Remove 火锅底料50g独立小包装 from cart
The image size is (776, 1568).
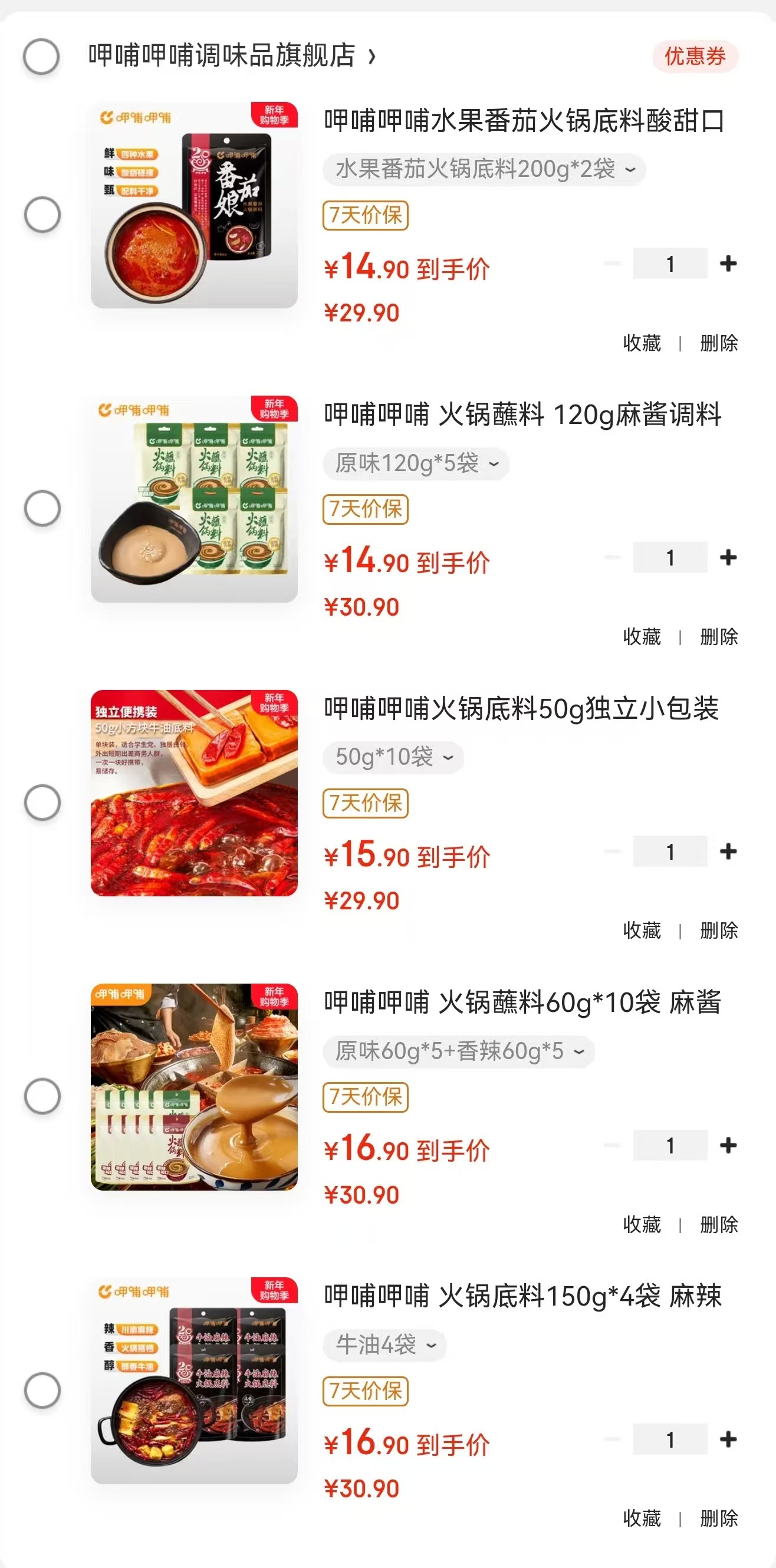pos(719,931)
